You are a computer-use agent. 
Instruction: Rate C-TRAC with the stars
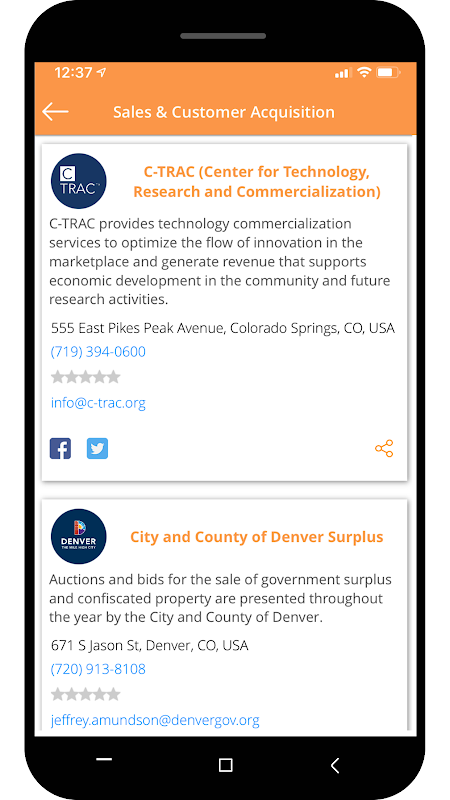pyautogui.click(x=85, y=378)
